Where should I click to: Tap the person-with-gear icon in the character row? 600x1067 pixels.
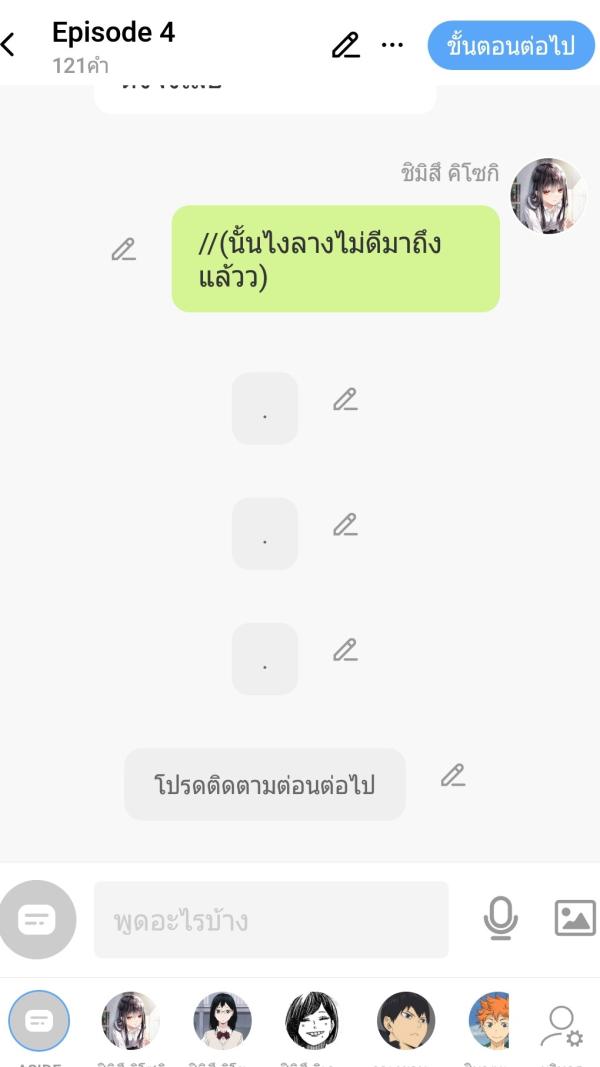point(562,1025)
